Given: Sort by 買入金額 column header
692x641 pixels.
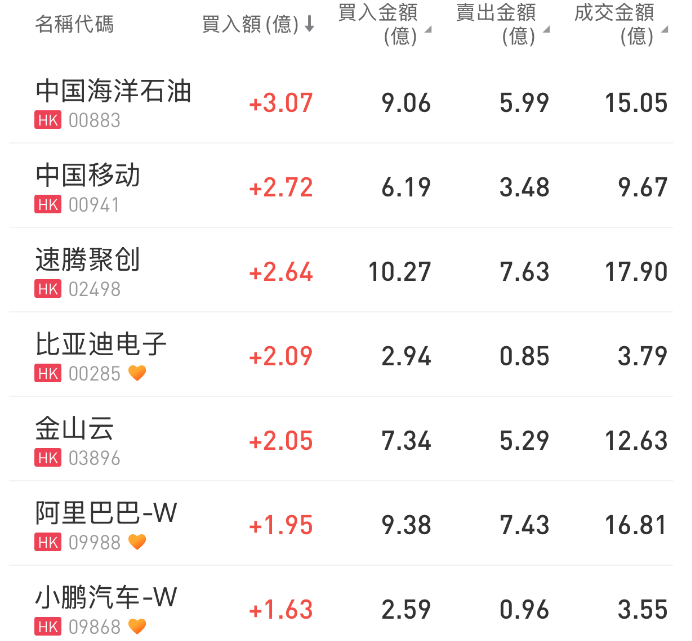Looking at the screenshot, I should point(385,24).
